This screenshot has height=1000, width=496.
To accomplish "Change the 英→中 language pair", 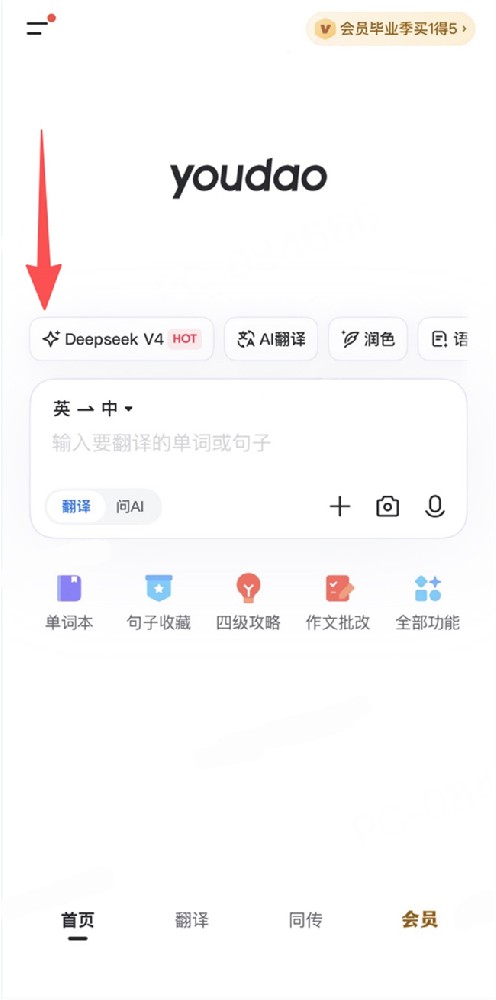I will pos(93,409).
